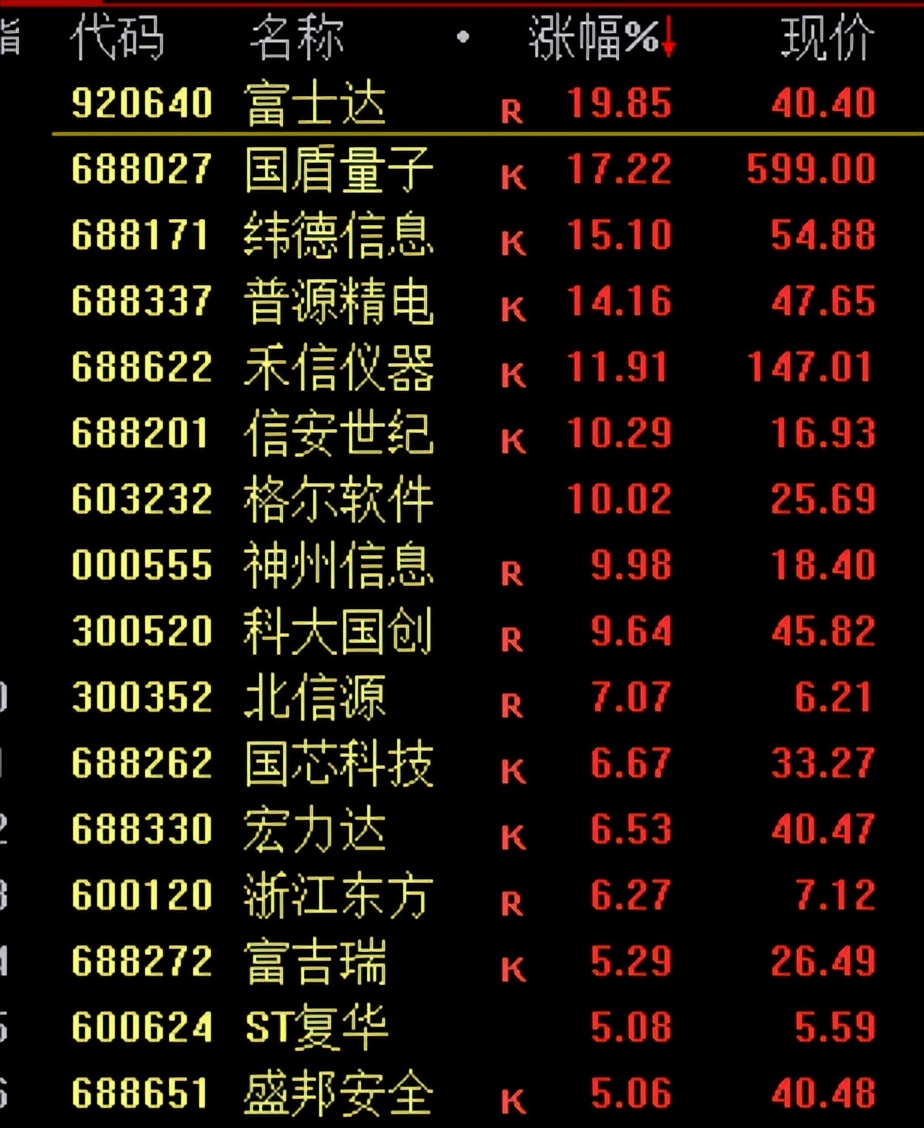The image size is (924, 1128).
Task: Open the 富士达 stock row
Action: pyautogui.click(x=314, y=103)
